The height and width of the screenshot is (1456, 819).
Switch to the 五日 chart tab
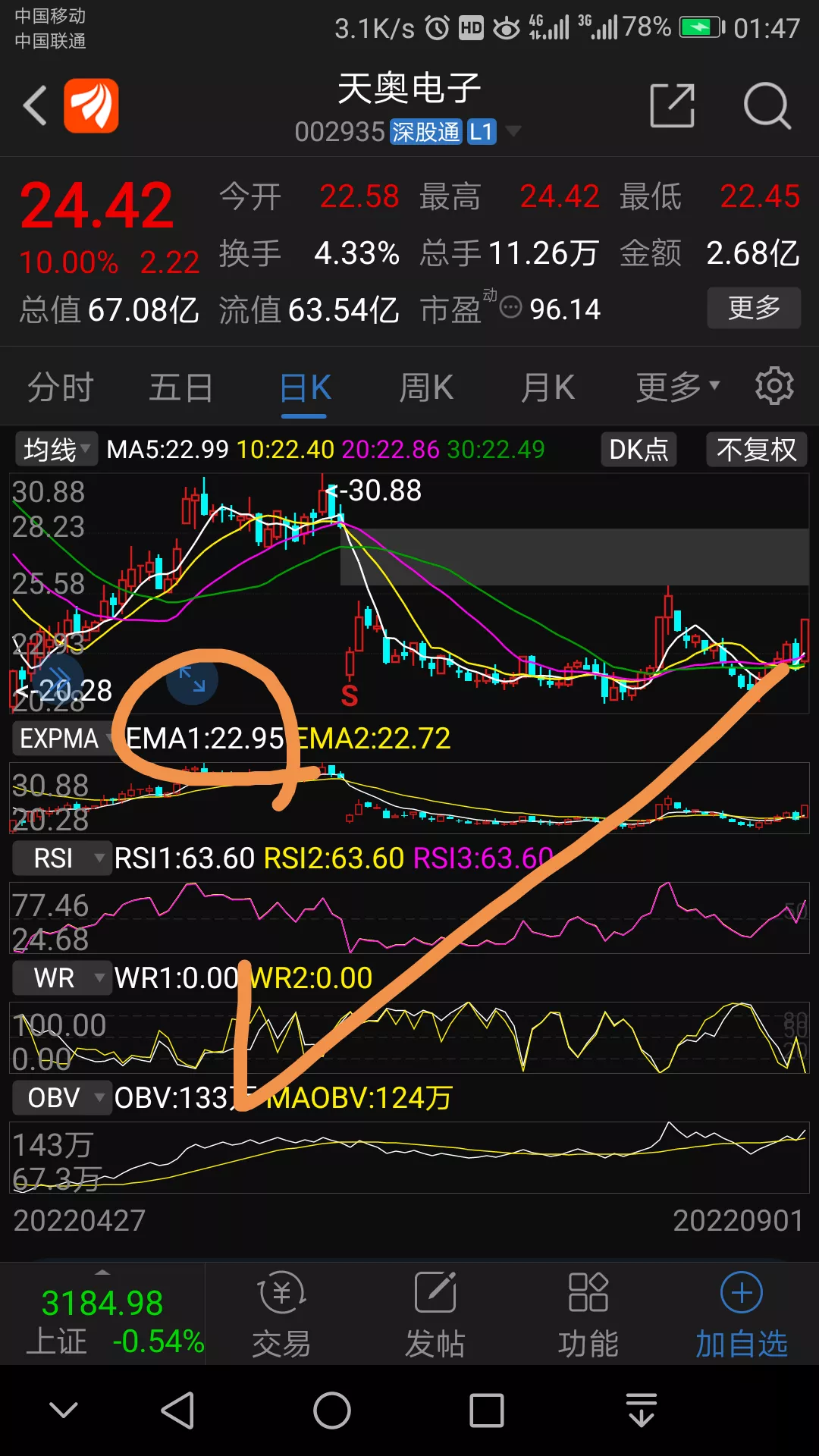pos(180,388)
